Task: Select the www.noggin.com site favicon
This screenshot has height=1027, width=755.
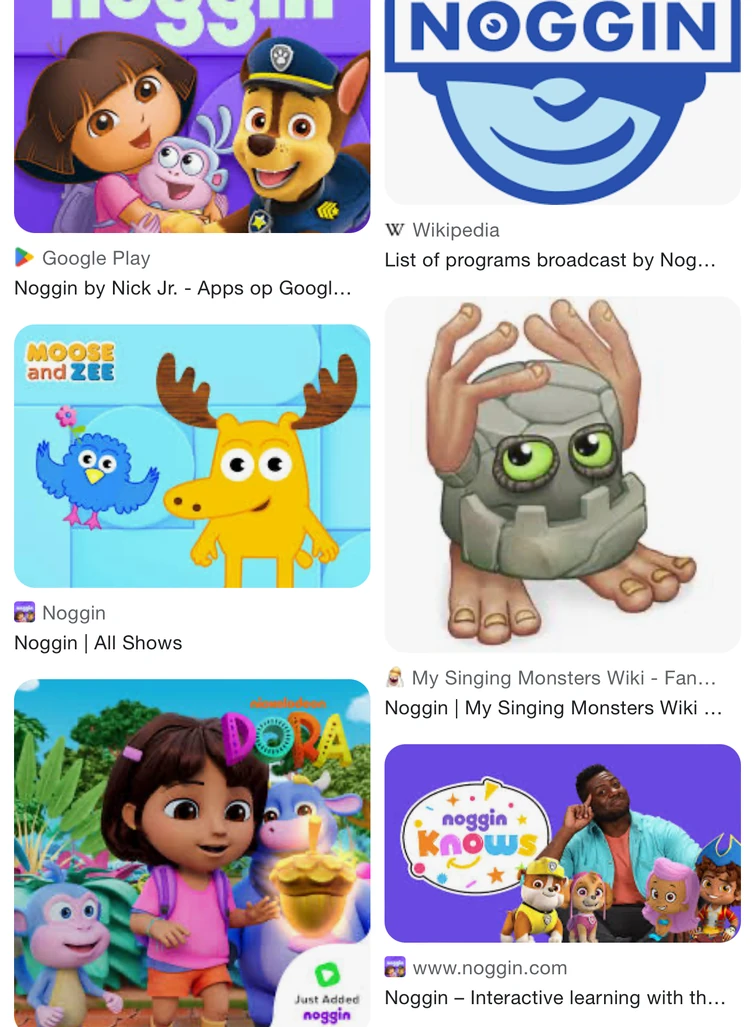Action: coord(394,967)
